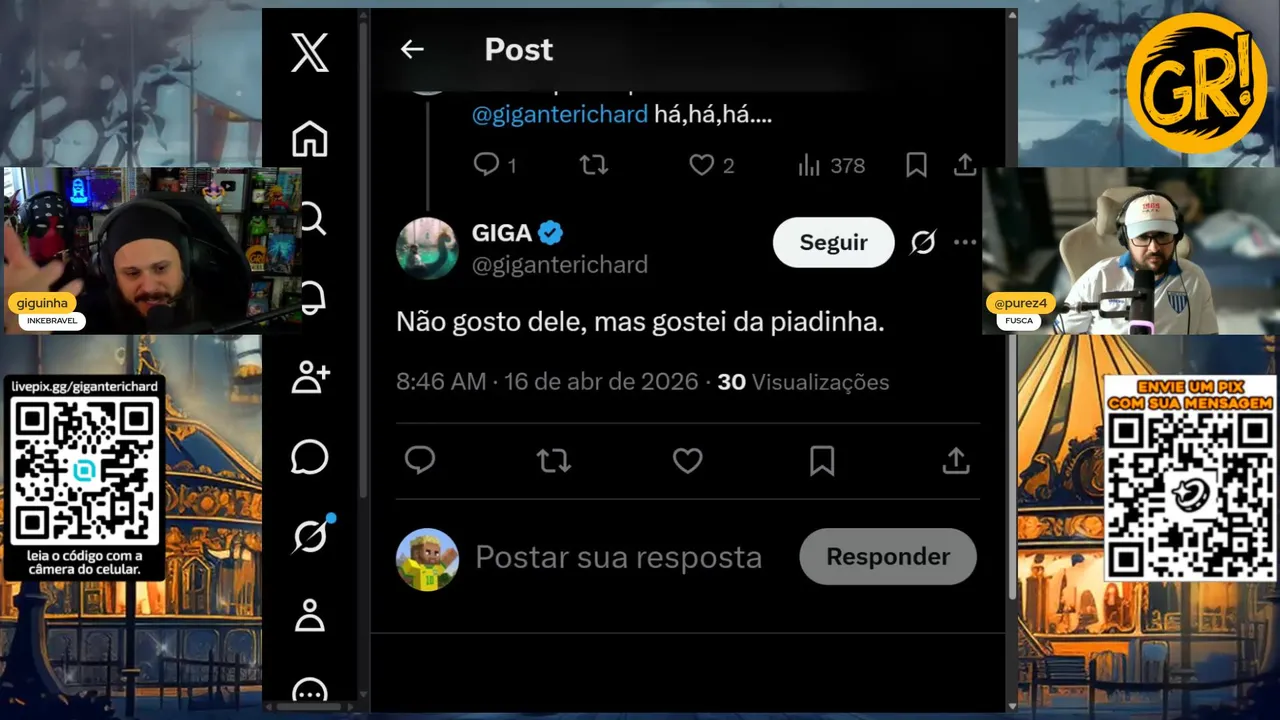Reply to GIGA's post with the comment icon

420,460
